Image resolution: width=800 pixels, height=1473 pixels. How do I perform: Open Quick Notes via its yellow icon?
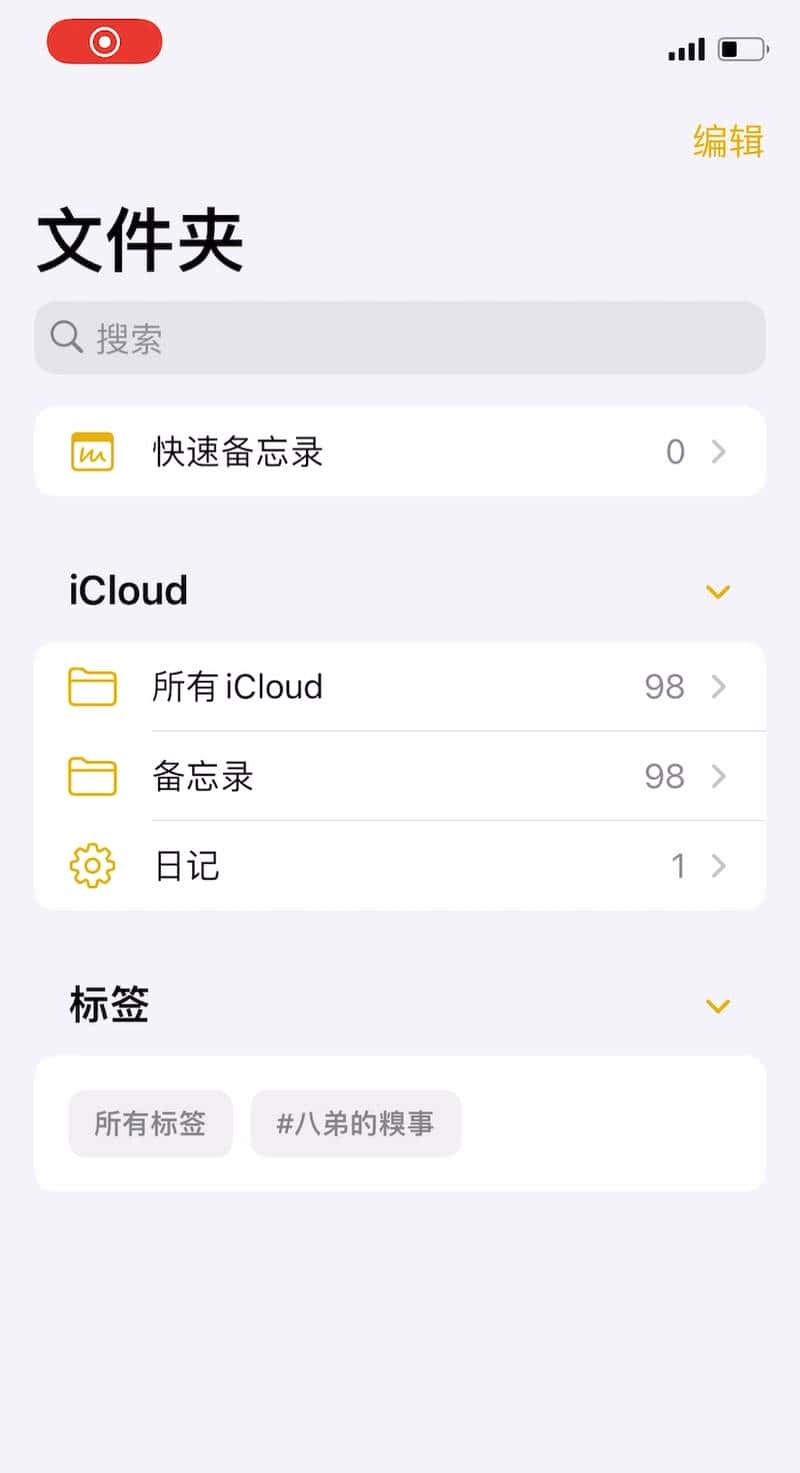[x=91, y=452]
